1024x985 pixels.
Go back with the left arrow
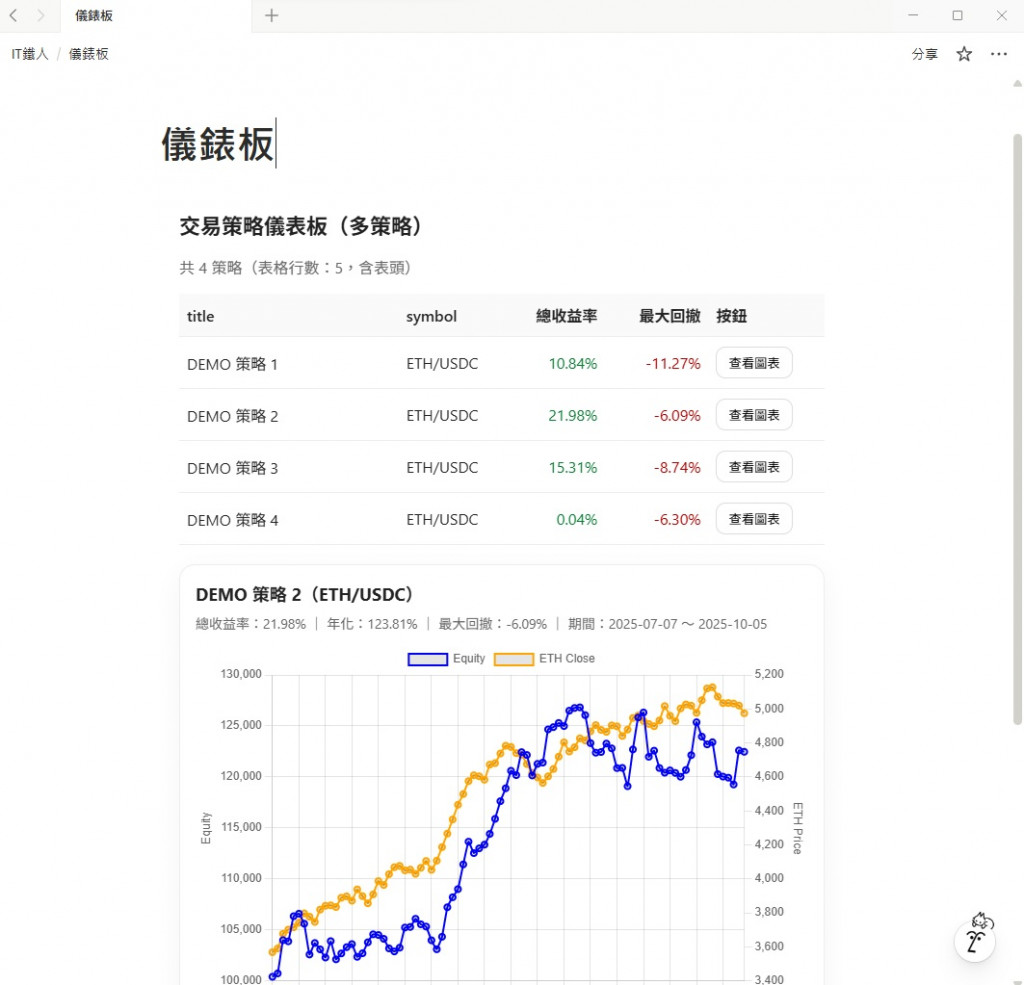(x=13, y=15)
